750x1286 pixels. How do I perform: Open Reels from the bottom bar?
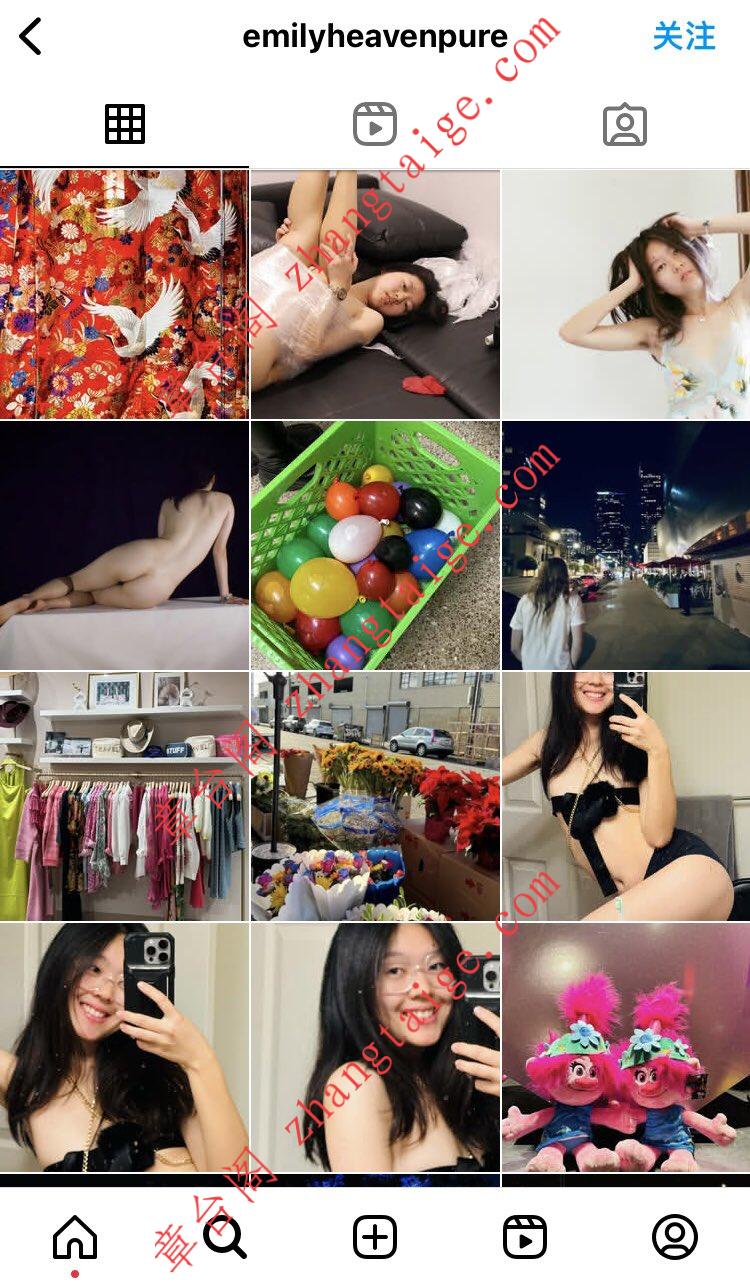[525, 1238]
